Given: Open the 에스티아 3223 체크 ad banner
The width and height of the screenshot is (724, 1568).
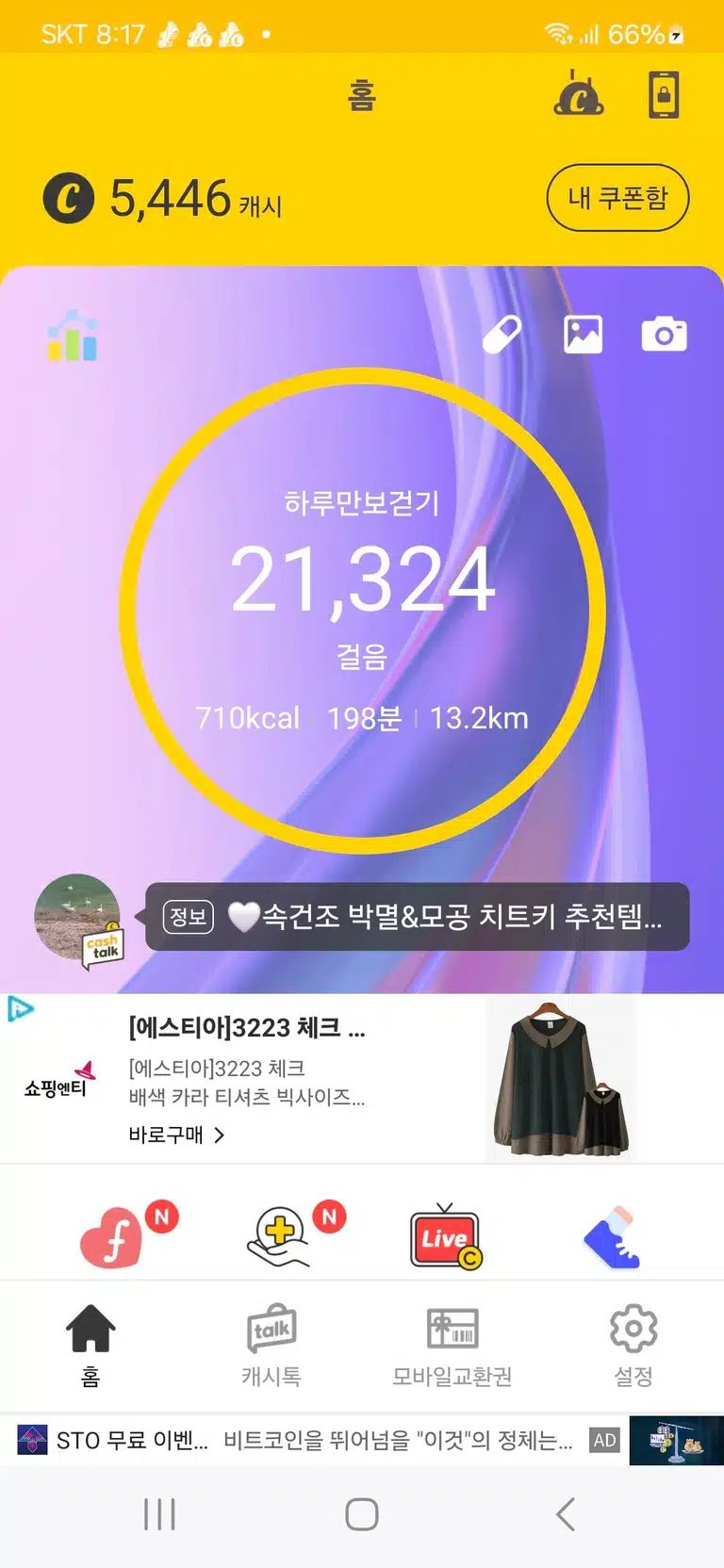Looking at the screenshot, I should click(362, 1079).
